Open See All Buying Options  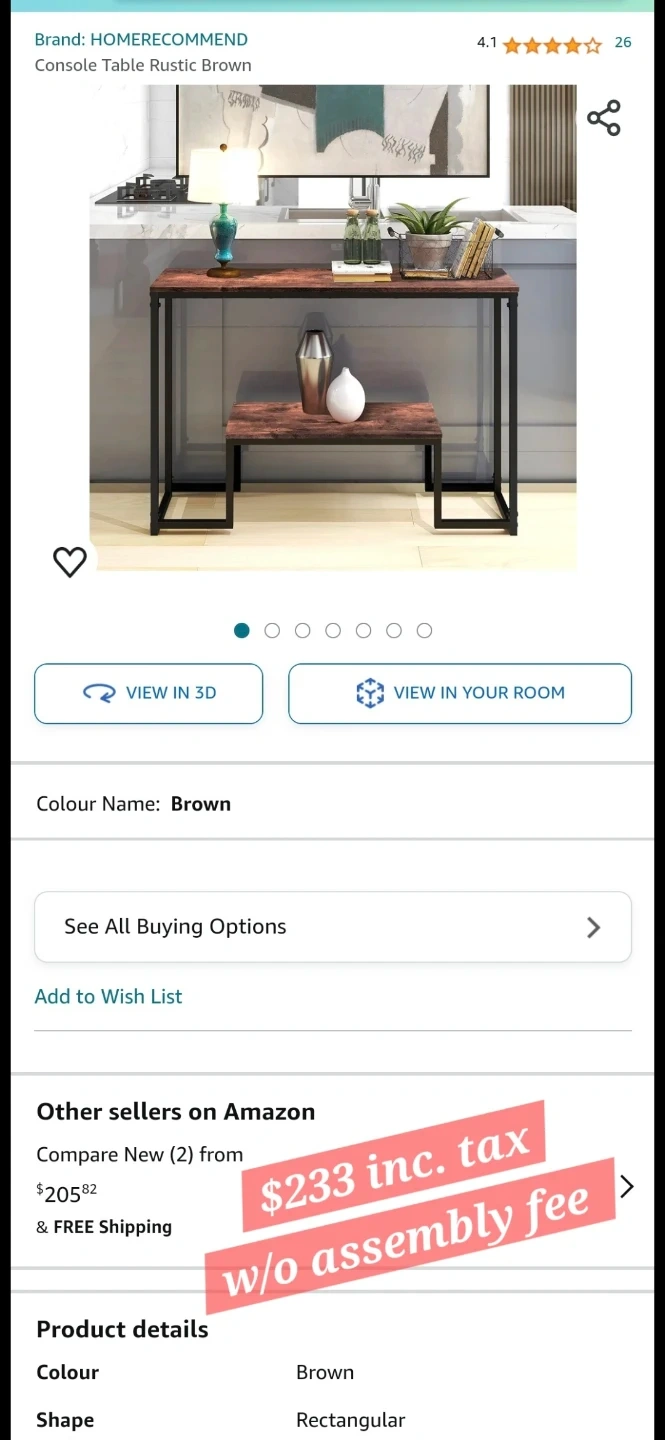tap(333, 927)
